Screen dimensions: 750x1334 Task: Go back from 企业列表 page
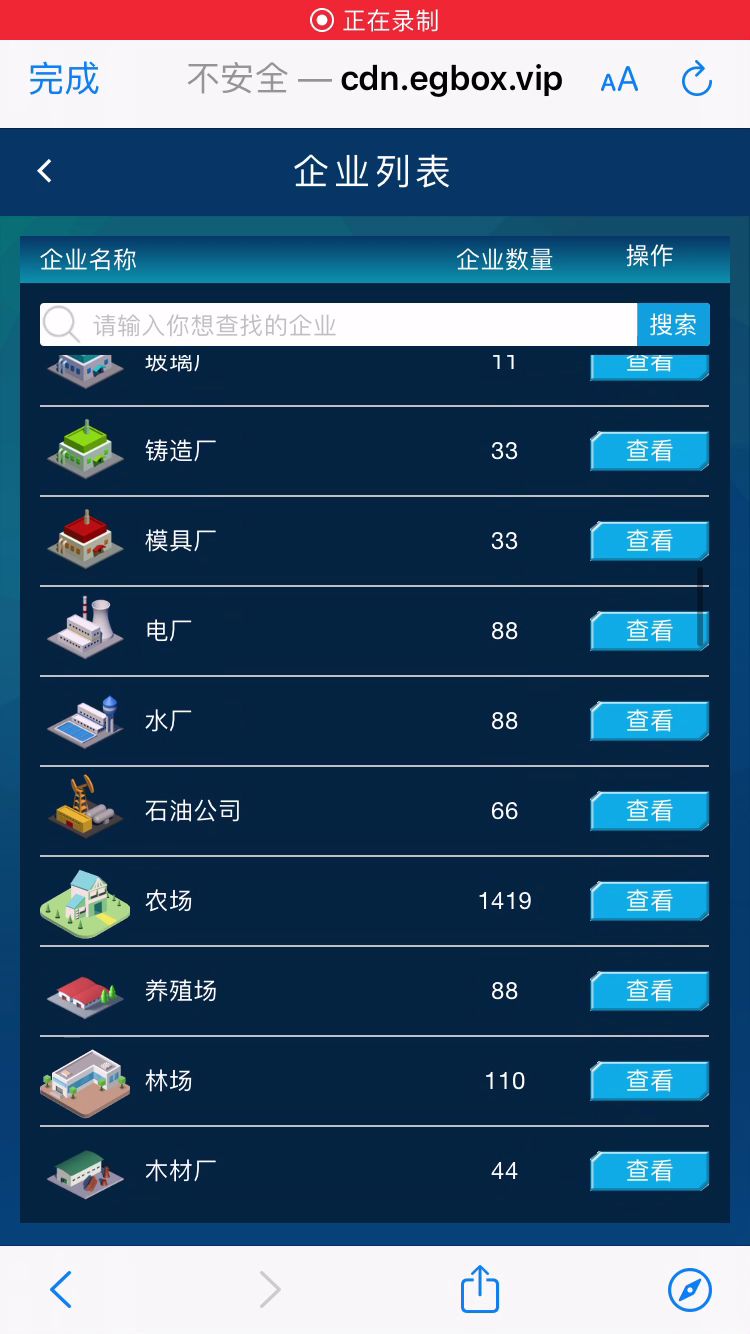click(45, 171)
